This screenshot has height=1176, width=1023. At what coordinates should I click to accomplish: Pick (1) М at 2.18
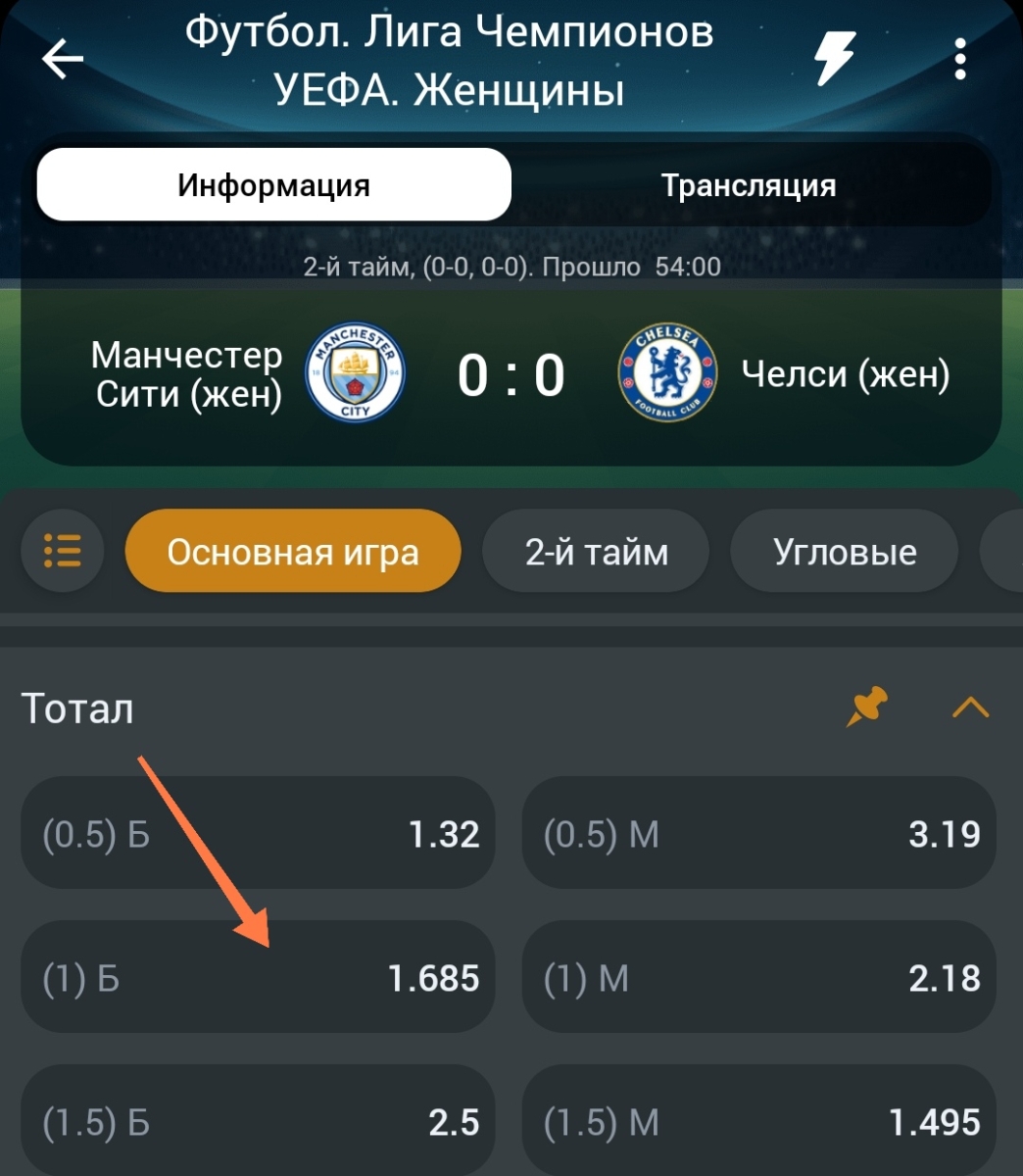coord(760,978)
